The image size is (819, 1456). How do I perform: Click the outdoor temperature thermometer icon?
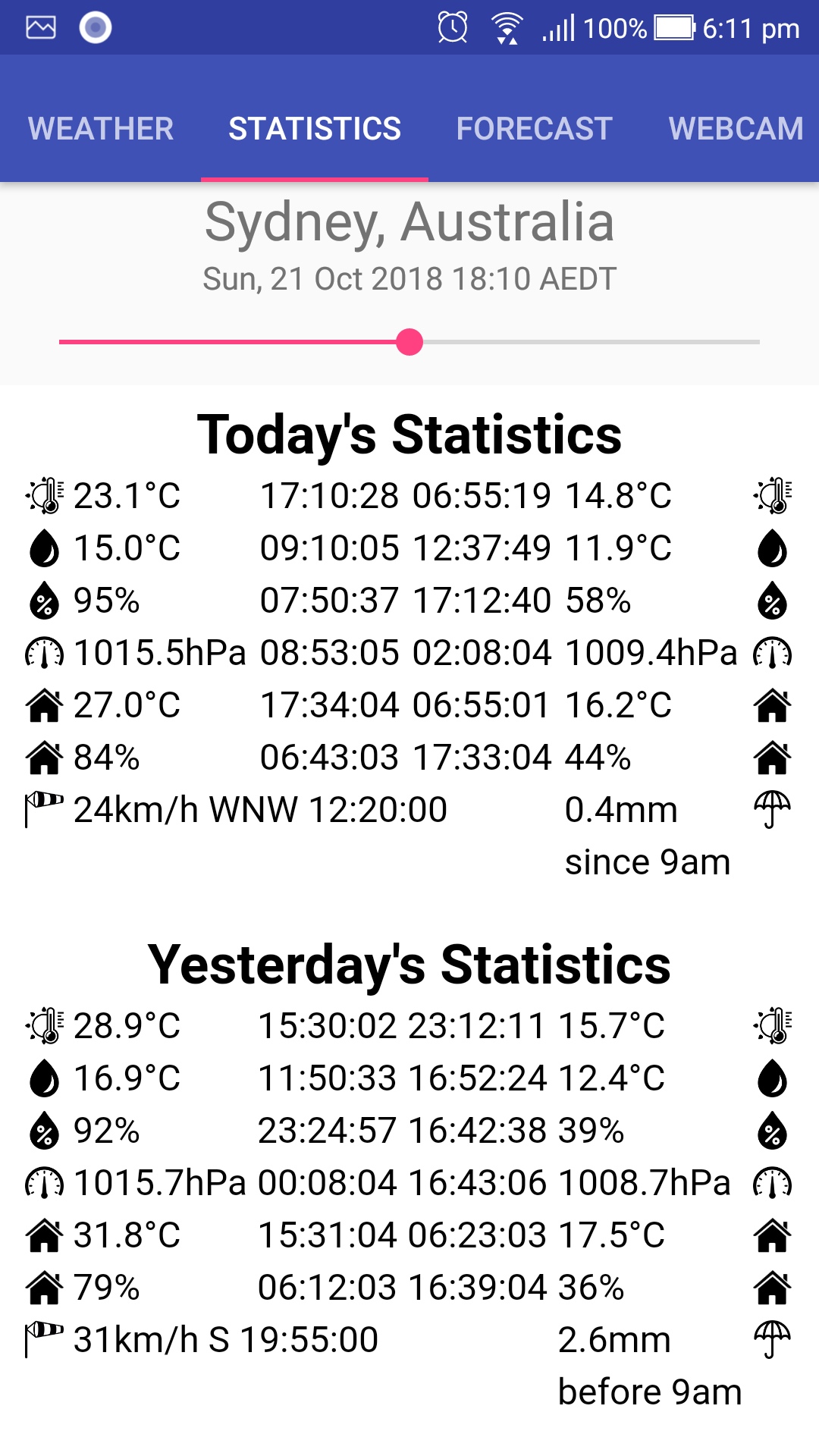coord(42,497)
